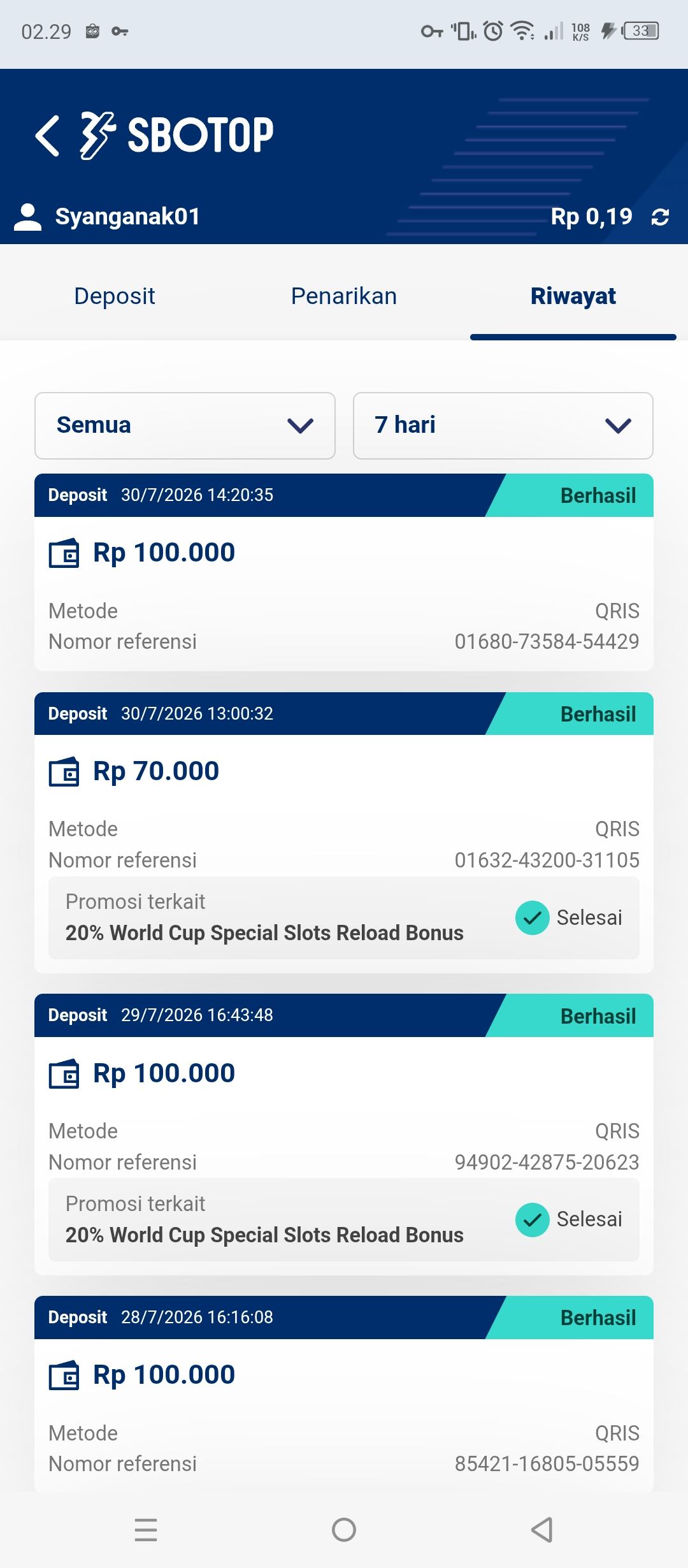The height and width of the screenshot is (1568, 688).
Task: Open the system recent apps menu
Action: pyautogui.click(x=146, y=1530)
